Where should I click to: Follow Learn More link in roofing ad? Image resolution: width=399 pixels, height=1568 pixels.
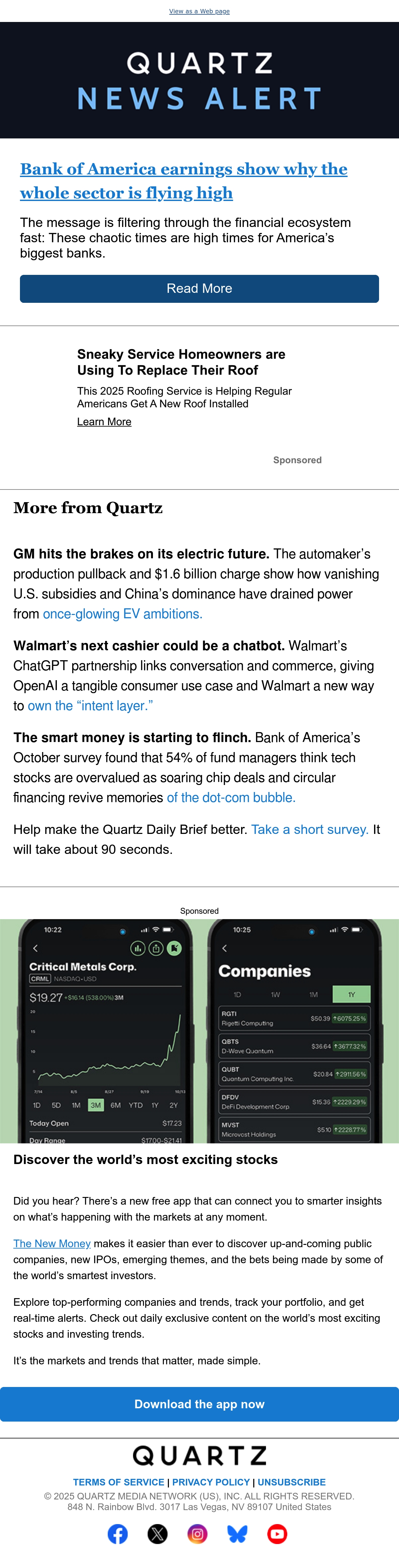coord(104,422)
